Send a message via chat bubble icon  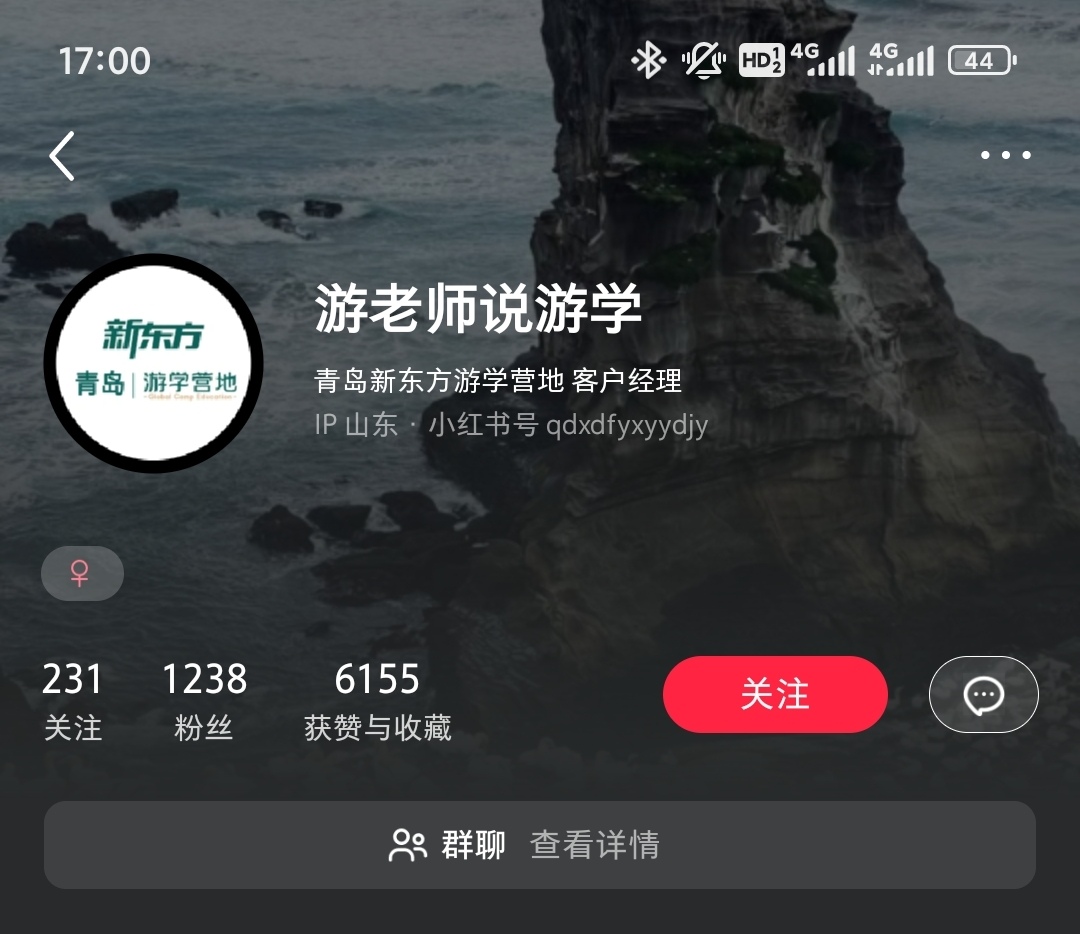[983, 694]
